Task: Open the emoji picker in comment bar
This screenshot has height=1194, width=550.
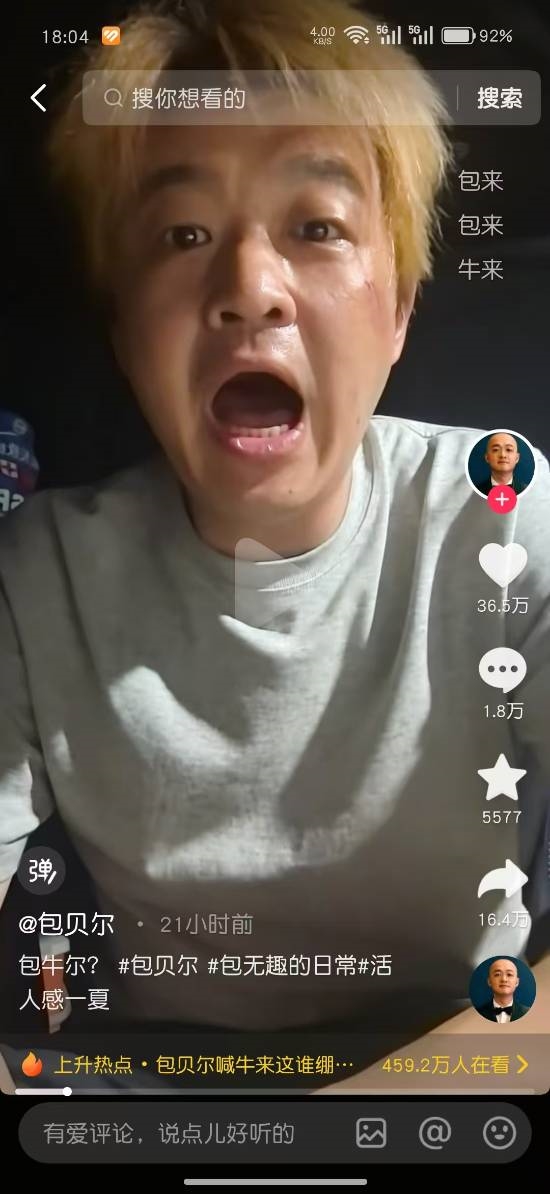Action: pyautogui.click(x=500, y=1133)
